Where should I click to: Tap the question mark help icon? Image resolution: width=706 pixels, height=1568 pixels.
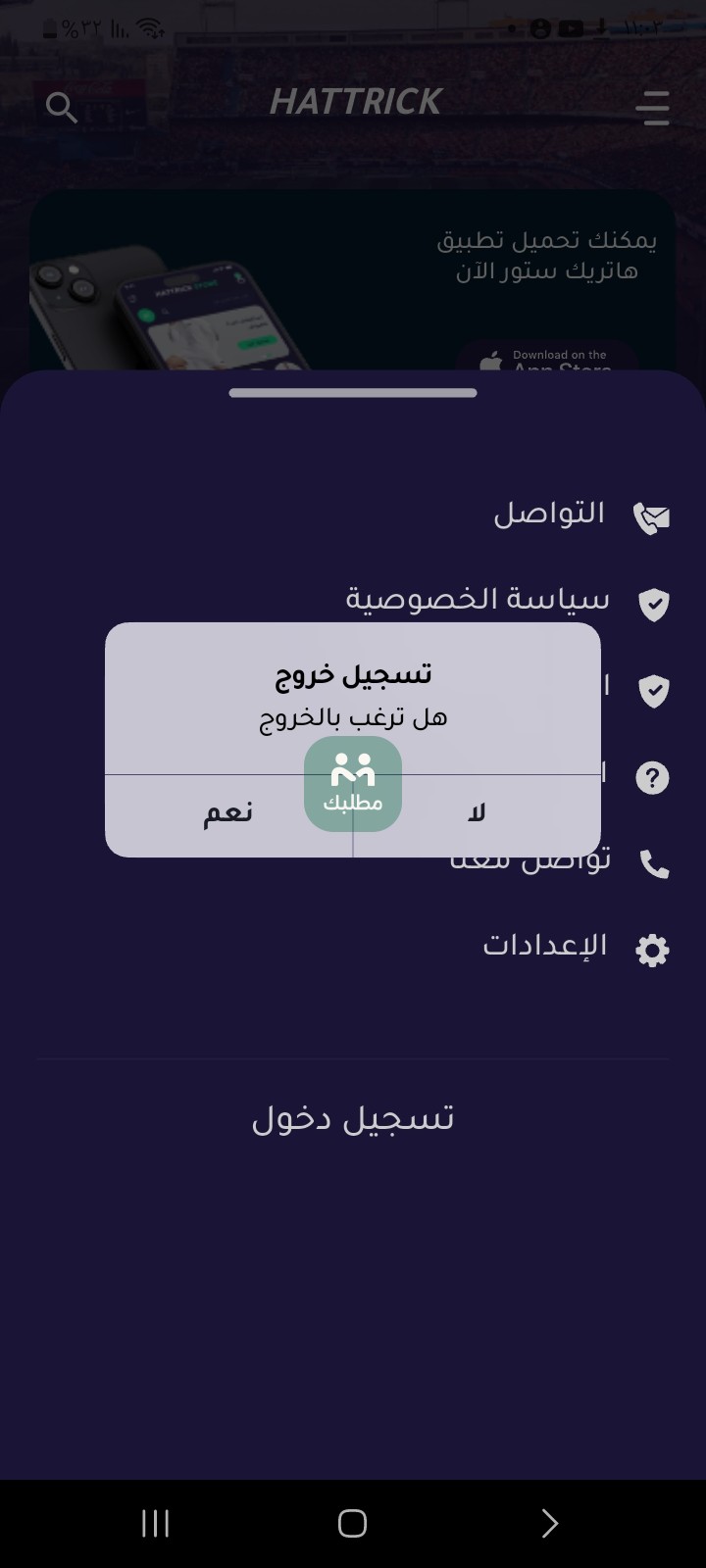(652, 777)
